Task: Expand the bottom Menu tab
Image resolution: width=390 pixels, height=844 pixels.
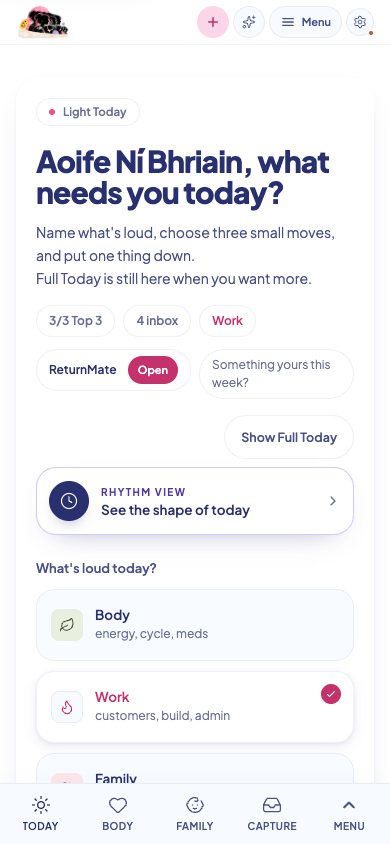Action: [x=349, y=814]
